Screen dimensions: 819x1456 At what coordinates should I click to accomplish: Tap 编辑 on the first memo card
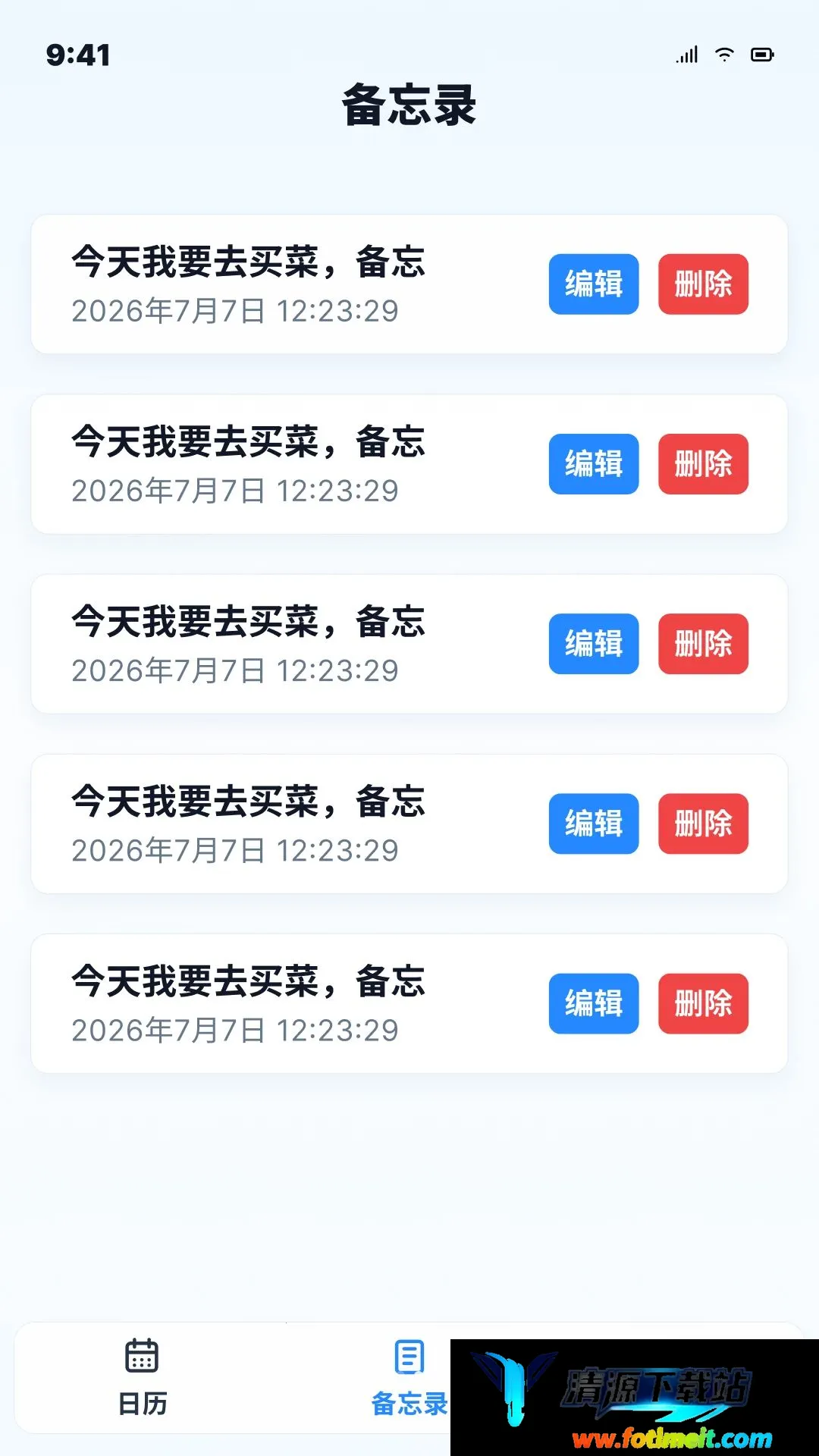tap(594, 284)
